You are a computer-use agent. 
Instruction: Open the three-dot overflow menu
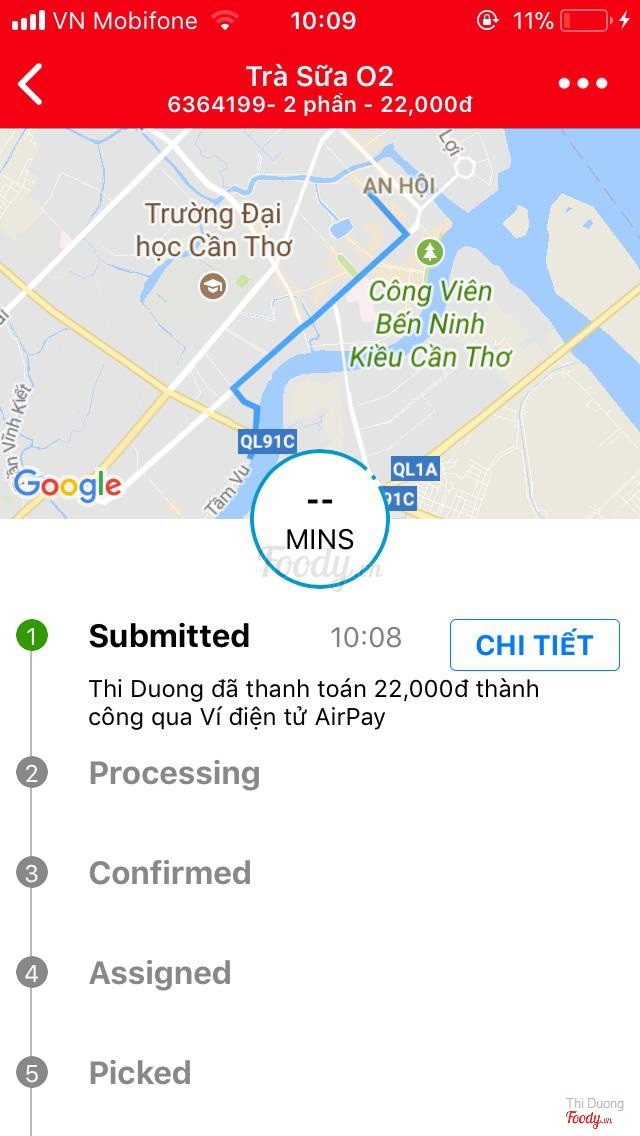(583, 84)
